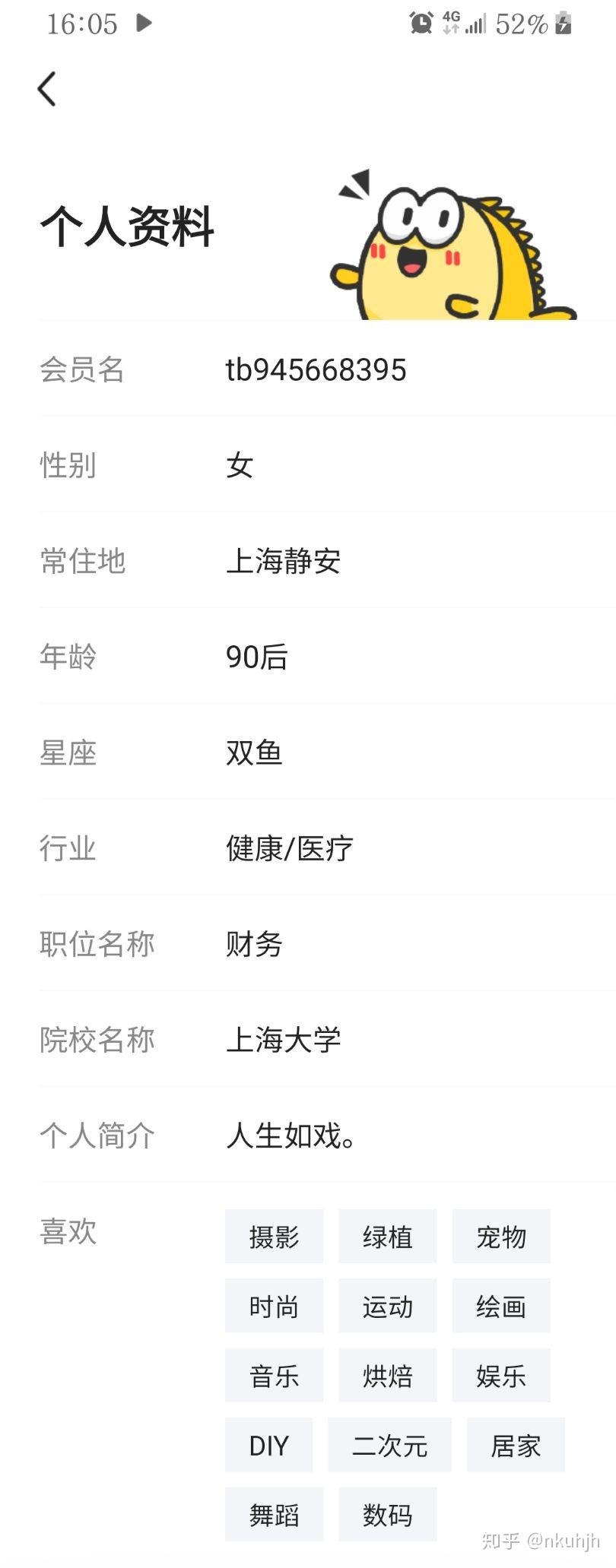Tap the 音乐 interest chip
The image size is (616, 1568).
pyautogui.click(x=274, y=1376)
